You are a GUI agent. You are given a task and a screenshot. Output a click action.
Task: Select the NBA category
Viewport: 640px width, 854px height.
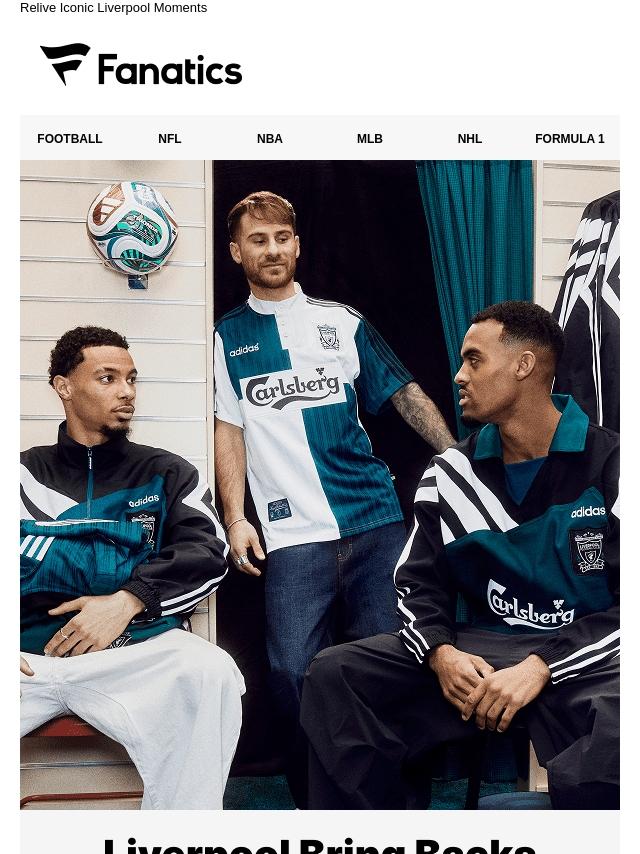(270, 139)
